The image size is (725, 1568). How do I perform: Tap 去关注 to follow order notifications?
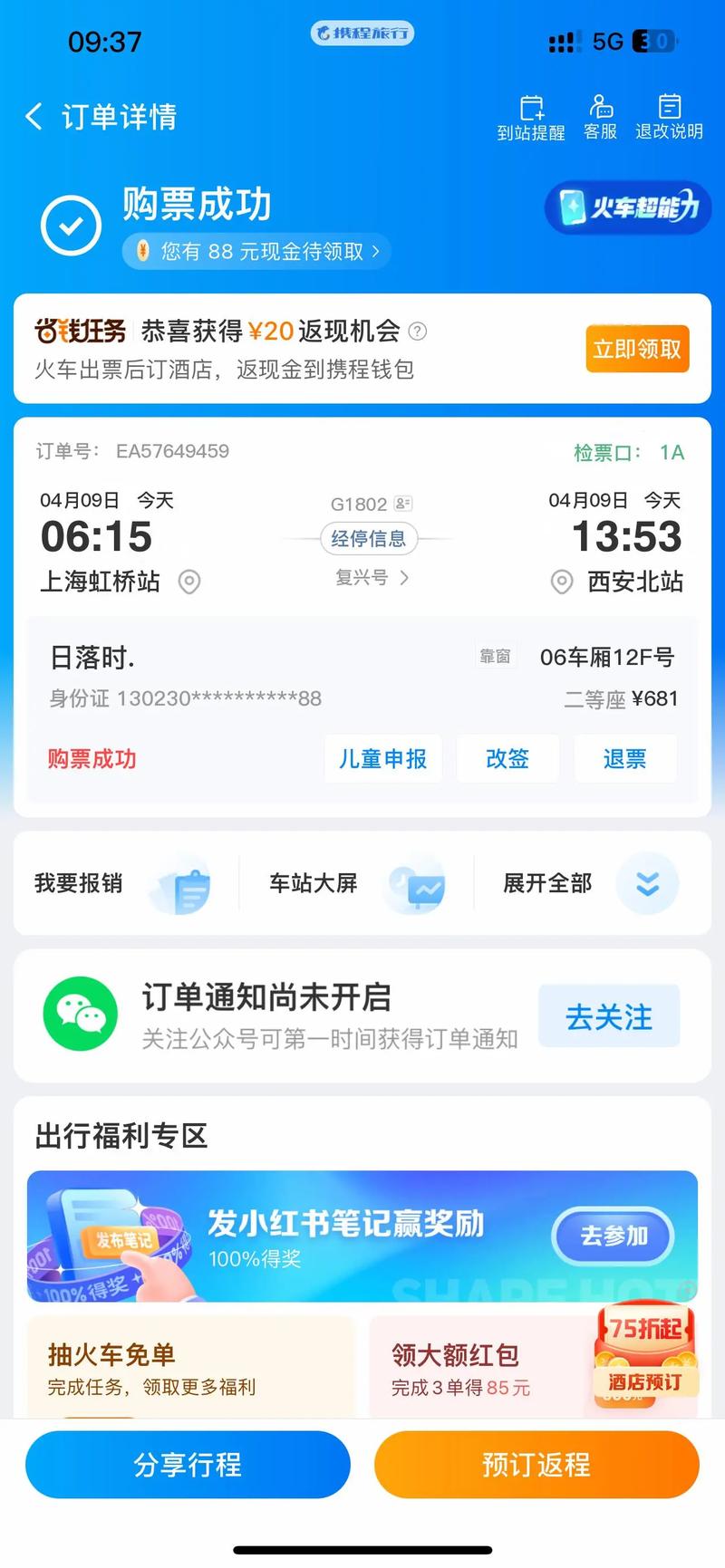[x=609, y=1015]
